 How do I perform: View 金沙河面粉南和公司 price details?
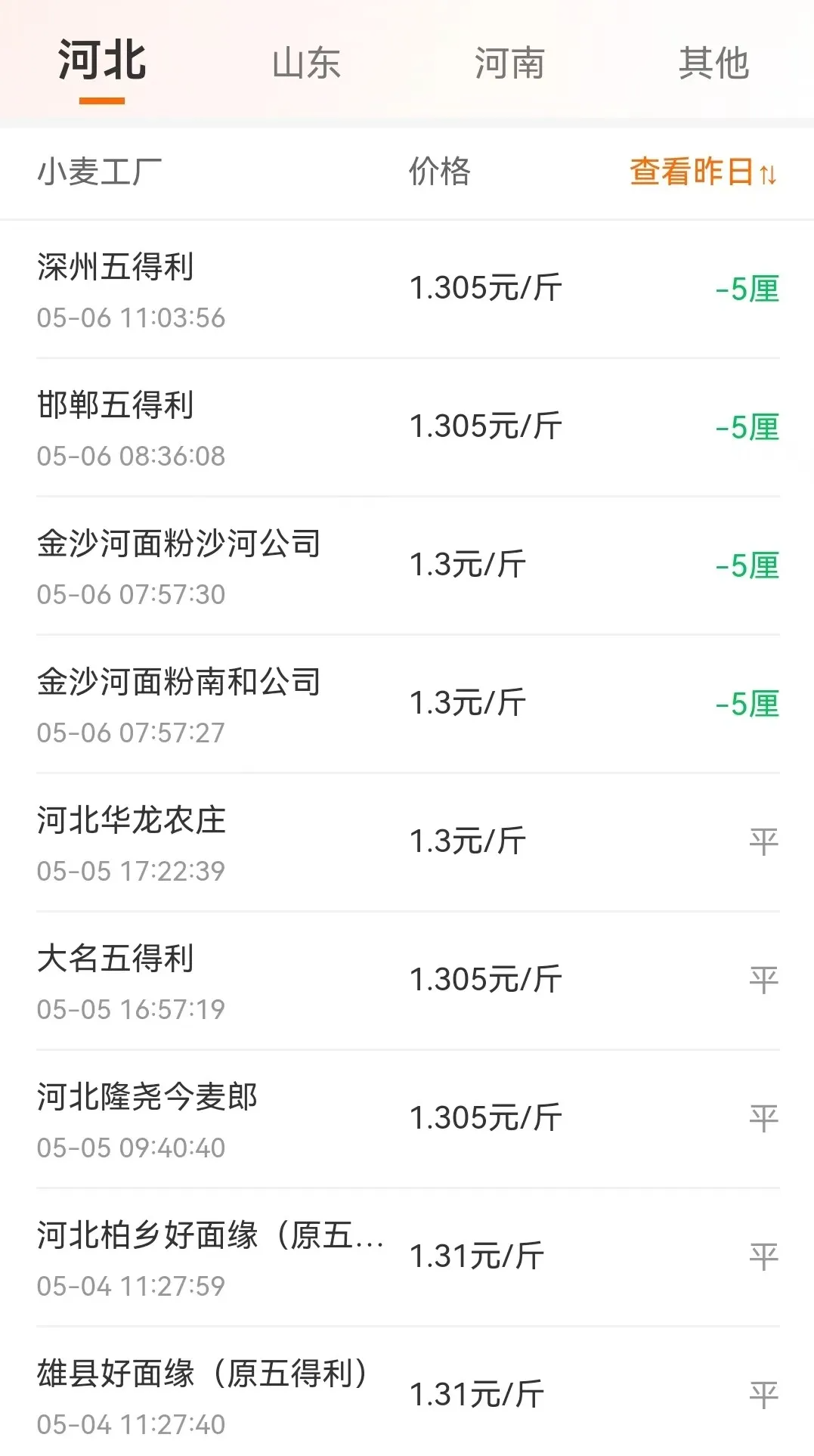point(407,704)
